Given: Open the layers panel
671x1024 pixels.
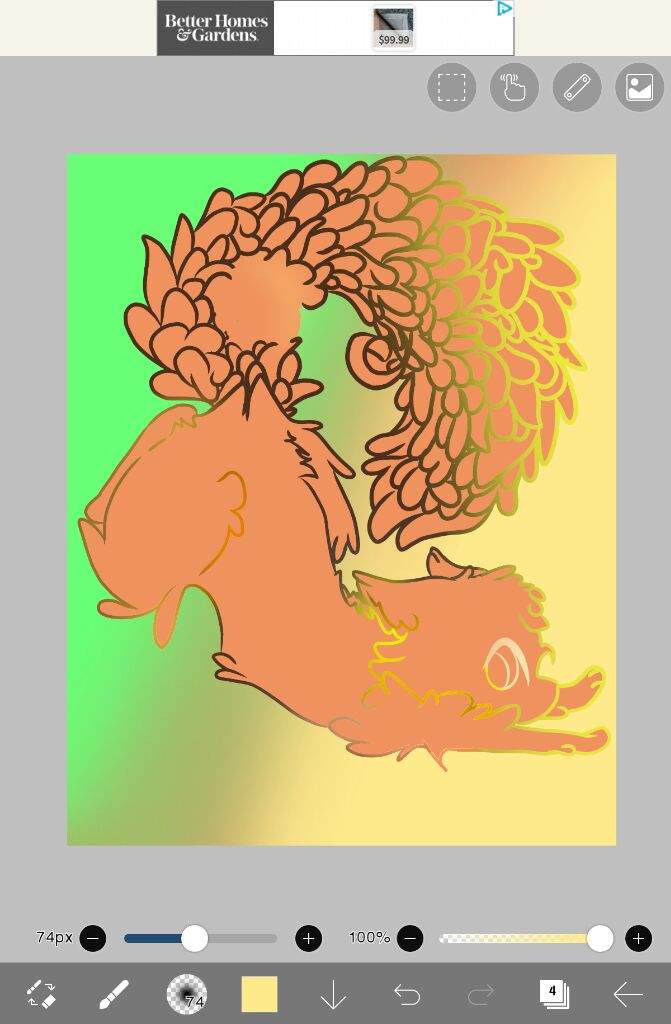Looking at the screenshot, I should click(553, 994).
